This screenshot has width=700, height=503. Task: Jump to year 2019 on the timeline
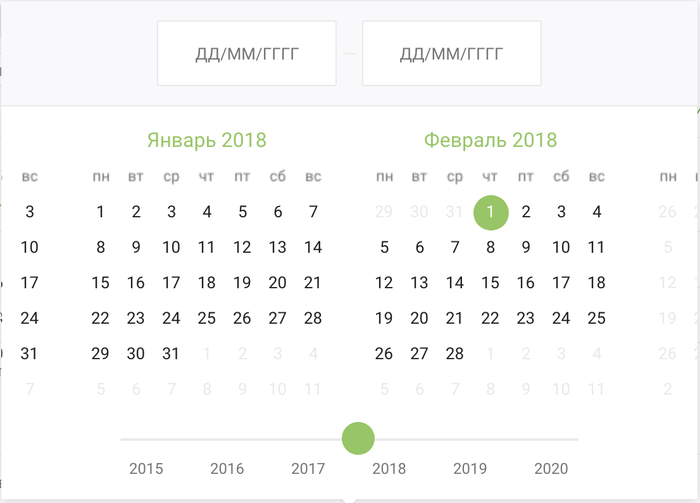[x=470, y=468]
